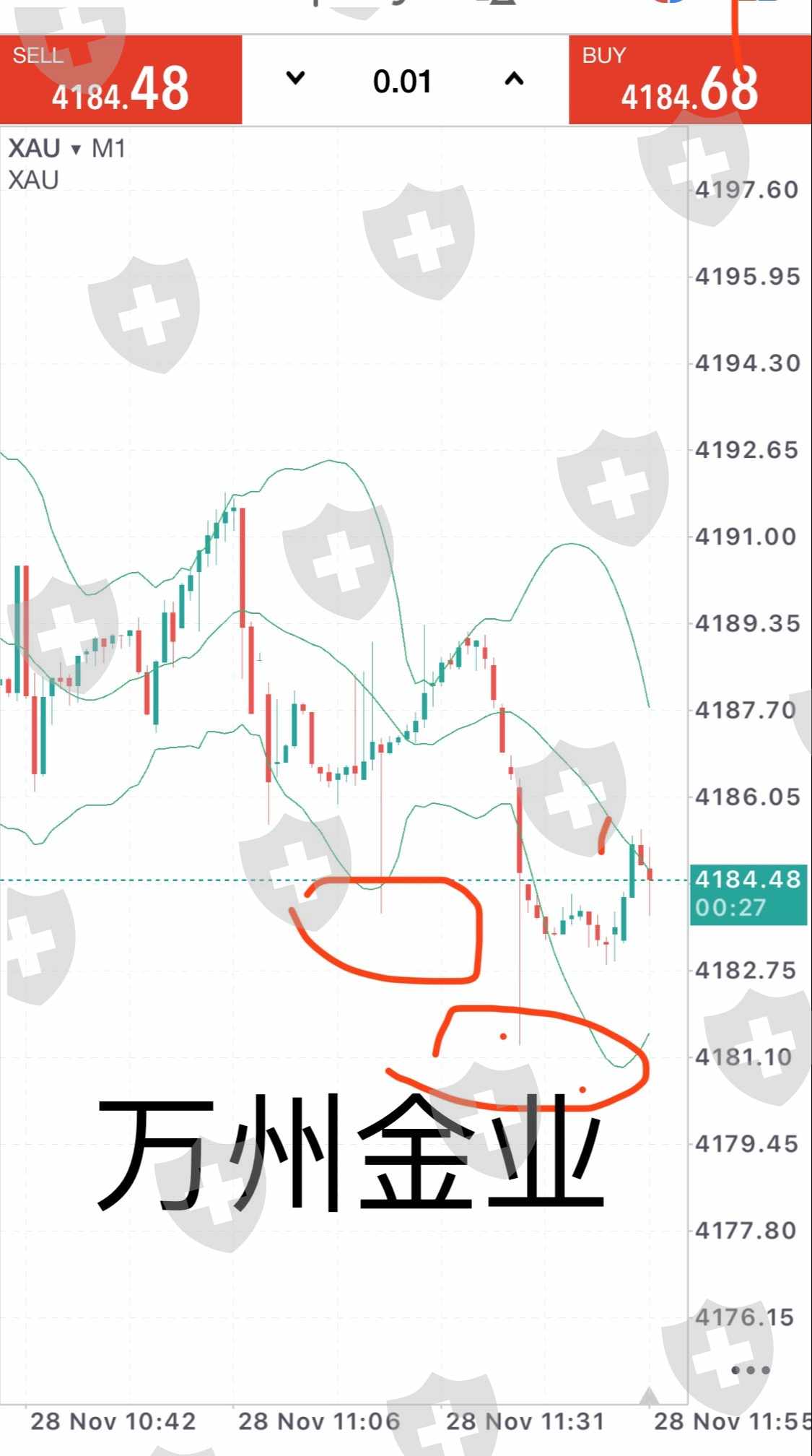
Task: Tap SELL at 4184.48
Action: click(x=121, y=80)
